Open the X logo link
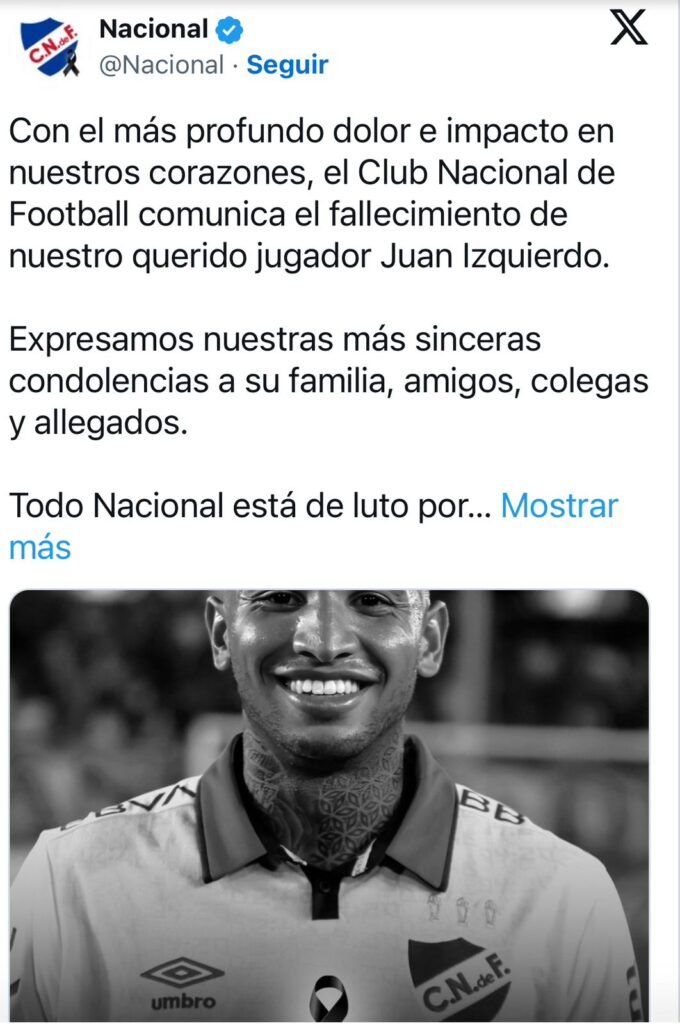Screen dimensions: 680x1024 (628, 29)
